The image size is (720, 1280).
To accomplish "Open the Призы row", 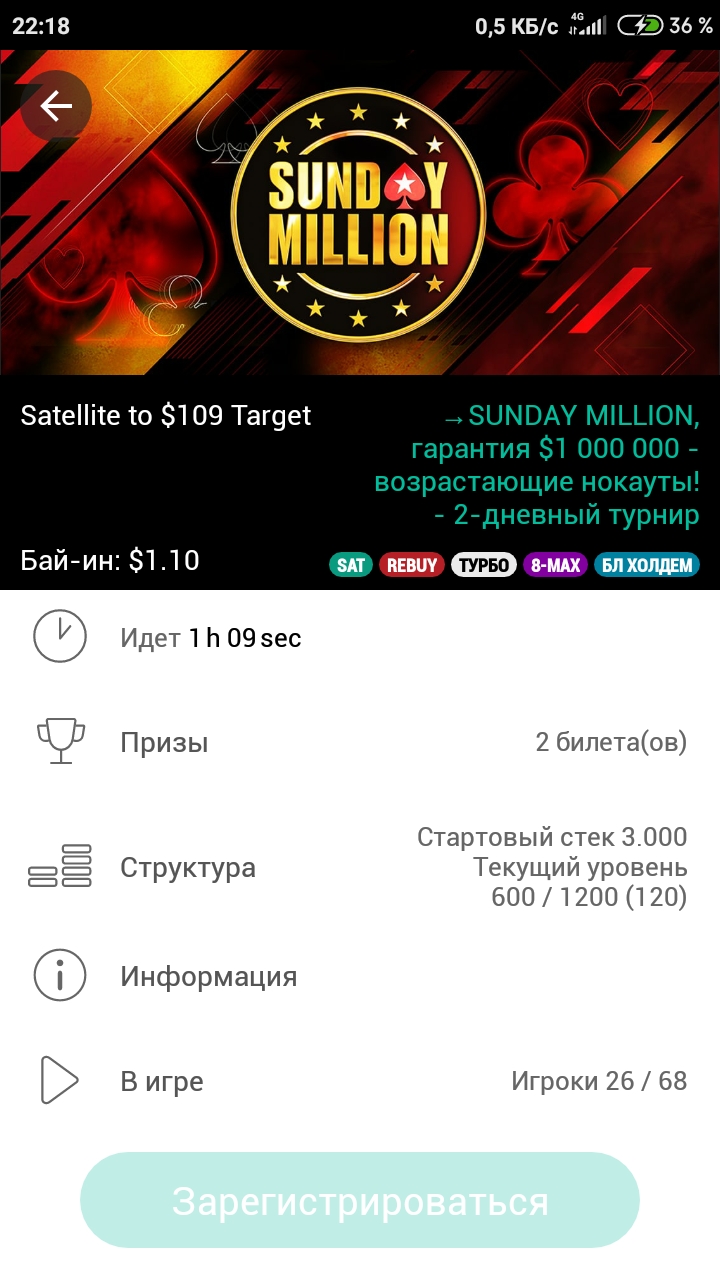I will (360, 743).
